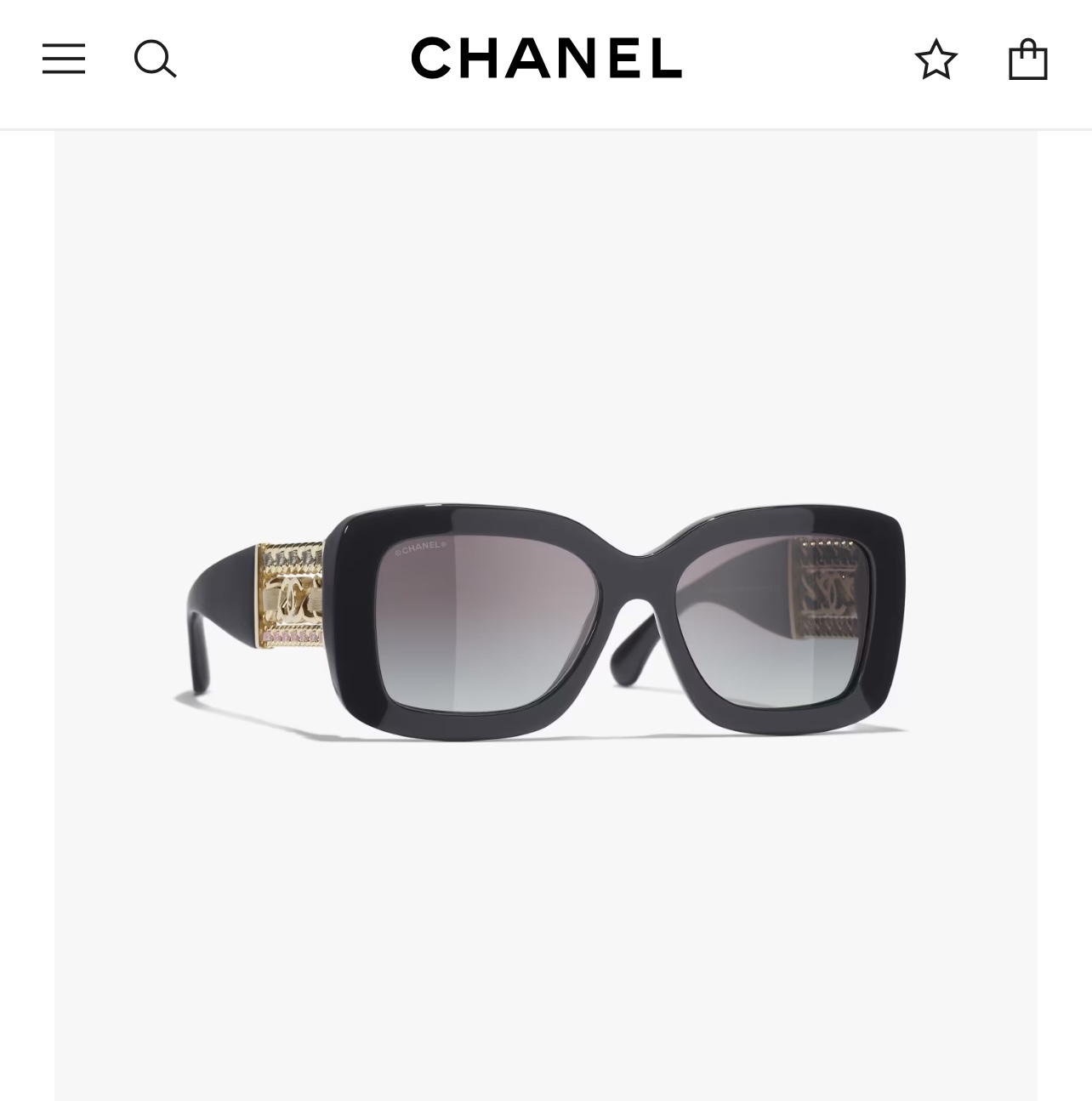Open the wishlist star icon
Viewport: 1092px width, 1101px height.
[936, 60]
